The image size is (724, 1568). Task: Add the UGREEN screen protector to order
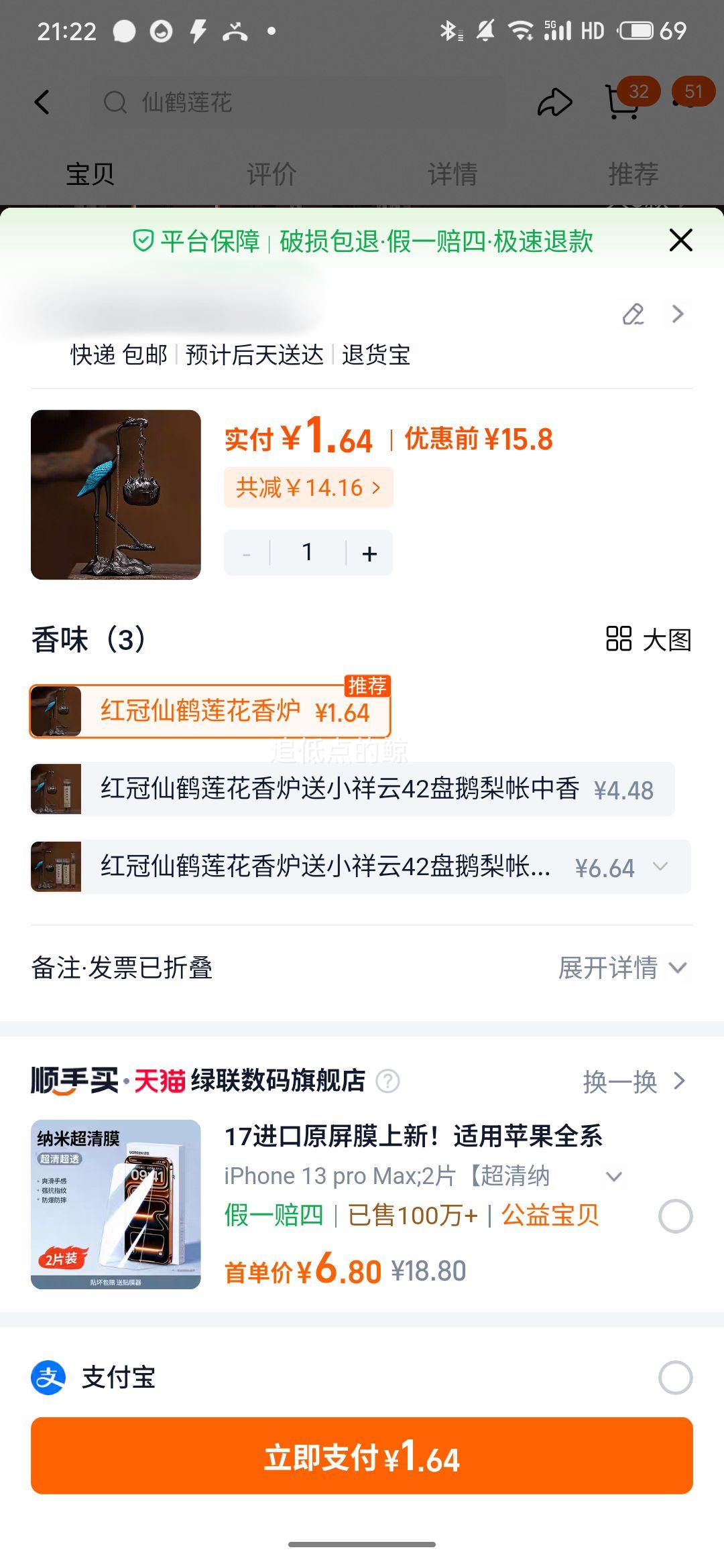(x=675, y=1216)
